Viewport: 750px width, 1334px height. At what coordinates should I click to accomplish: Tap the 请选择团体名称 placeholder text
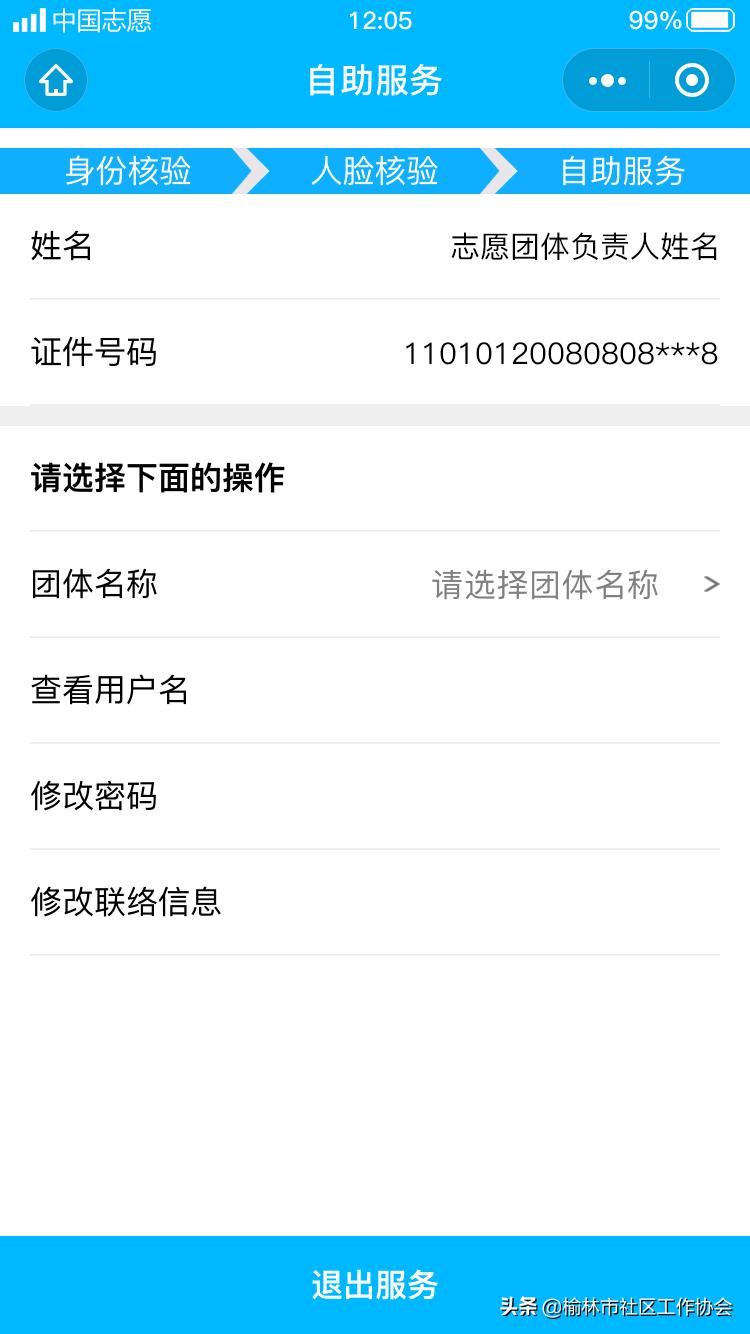(x=545, y=584)
